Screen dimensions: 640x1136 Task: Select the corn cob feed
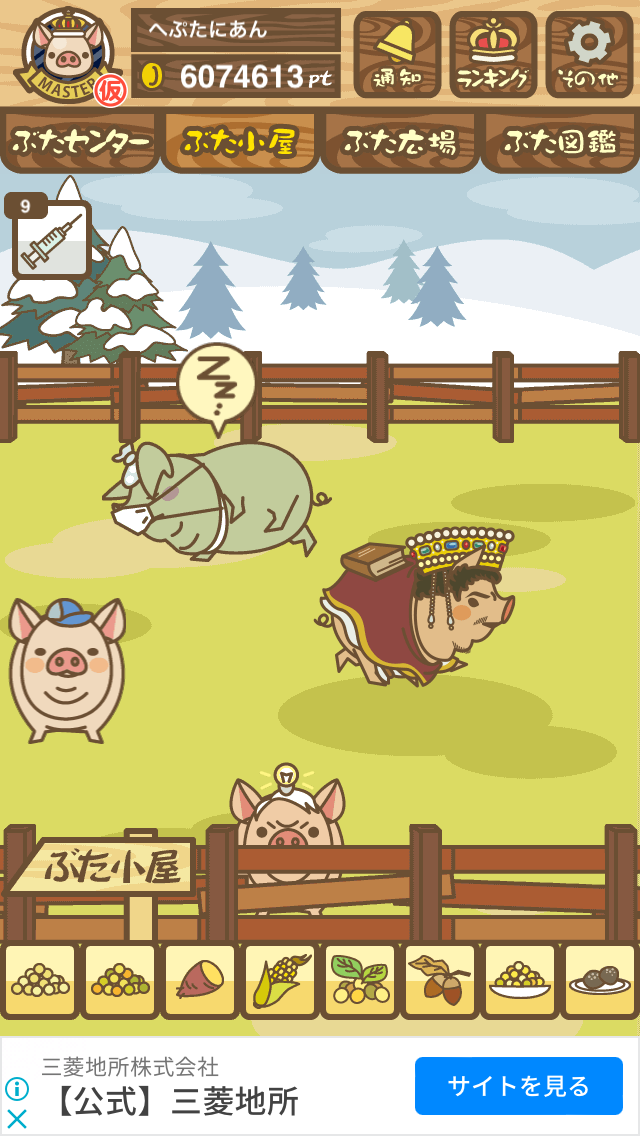pos(280,980)
